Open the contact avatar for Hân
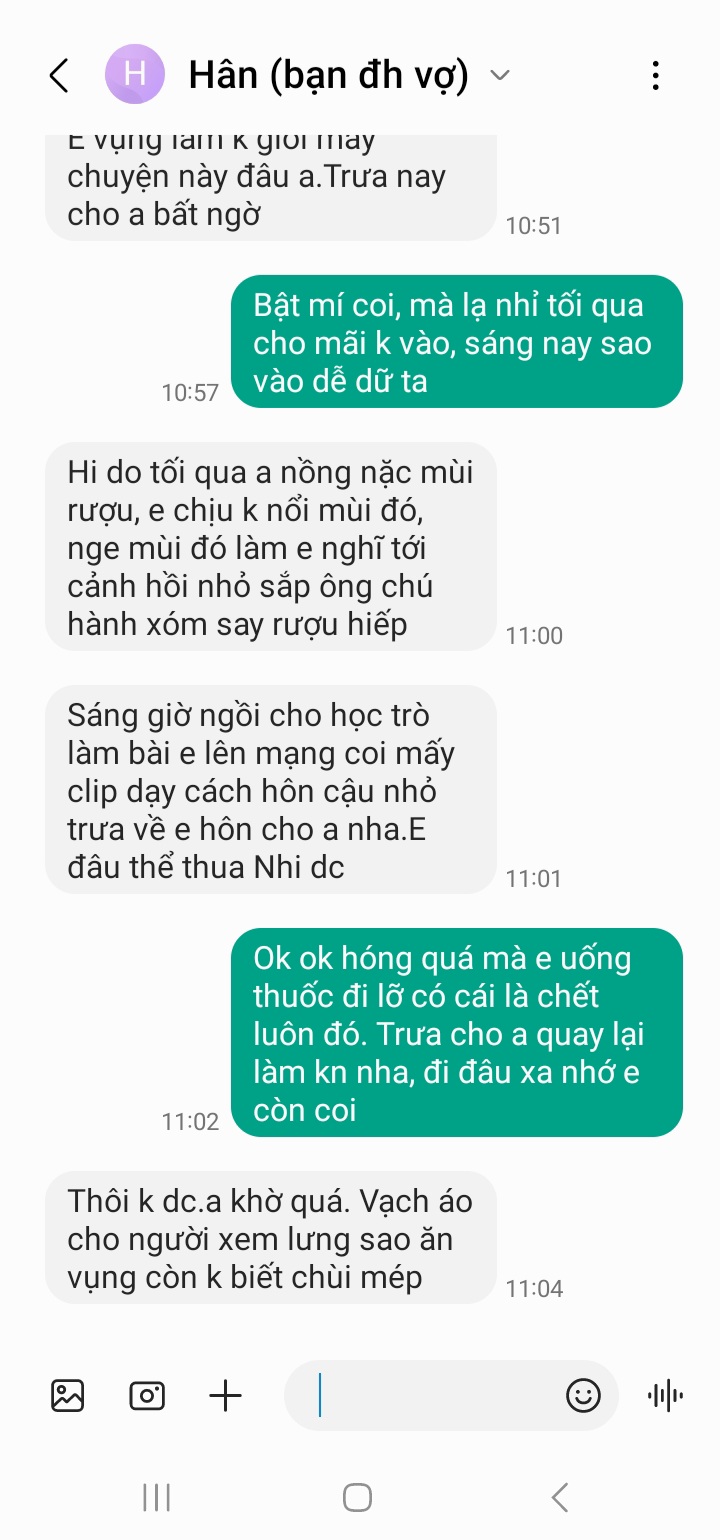 134,75
